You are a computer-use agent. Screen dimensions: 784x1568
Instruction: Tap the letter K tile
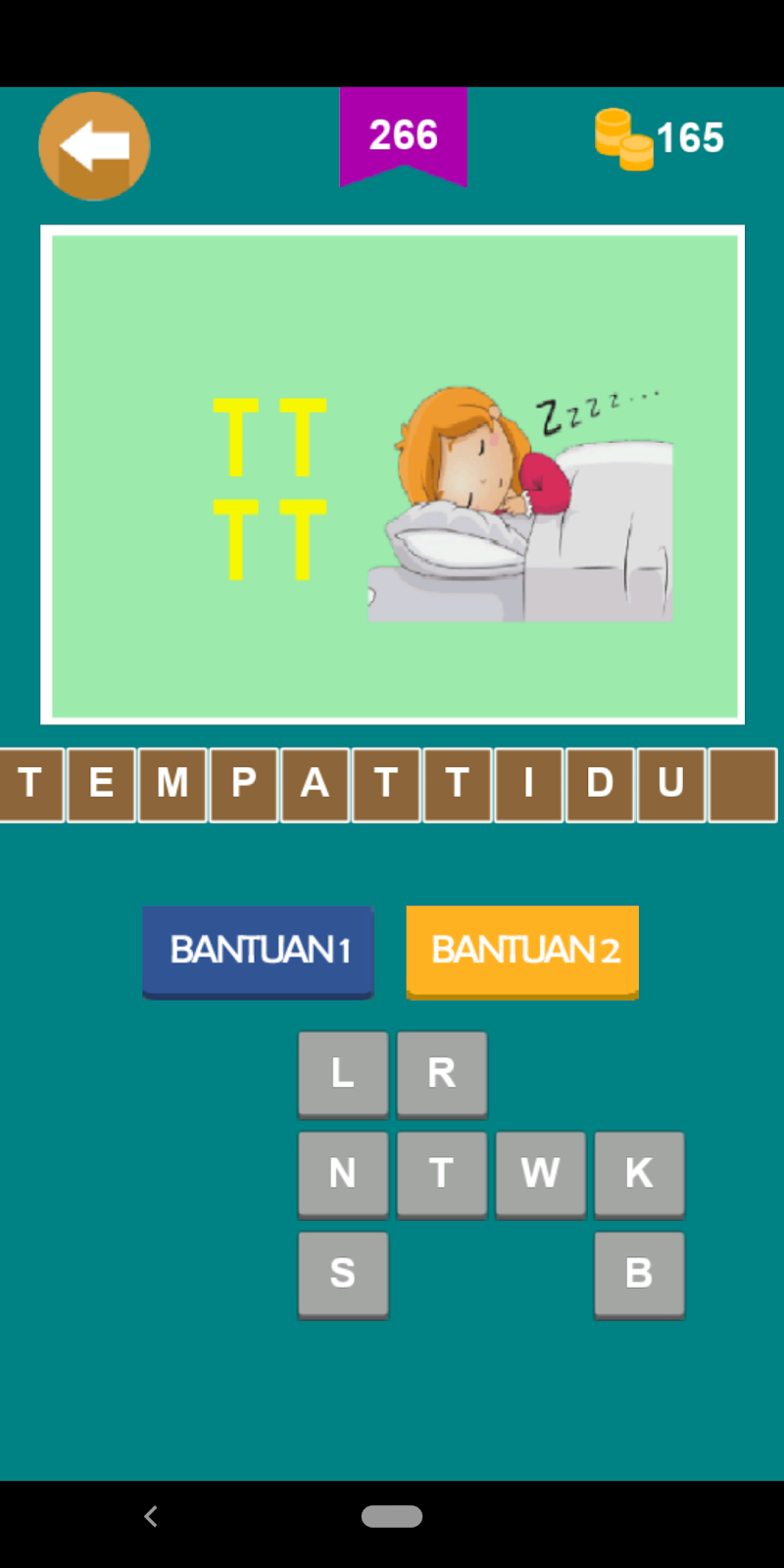click(639, 1173)
